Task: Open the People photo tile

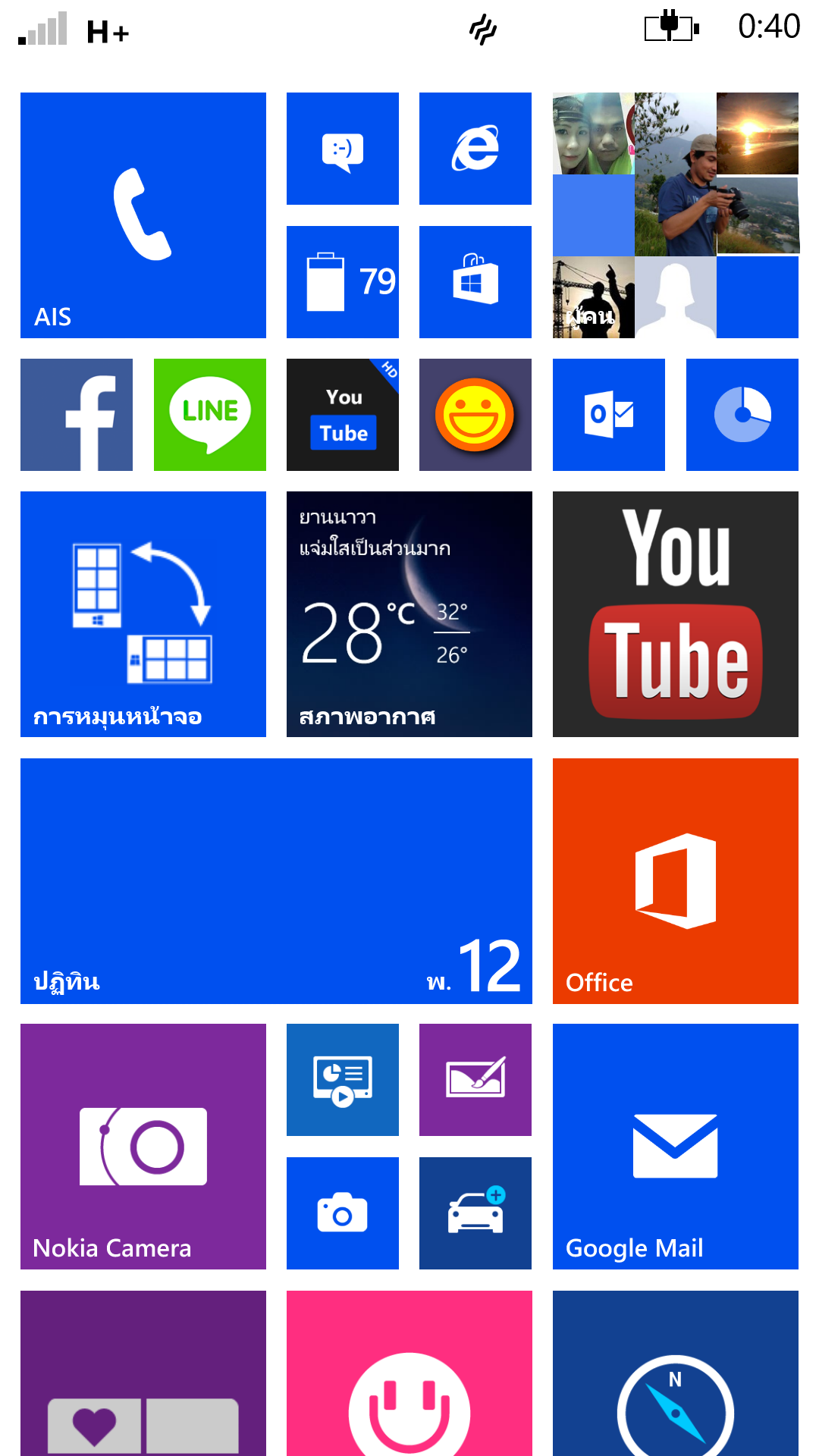Action: point(675,215)
